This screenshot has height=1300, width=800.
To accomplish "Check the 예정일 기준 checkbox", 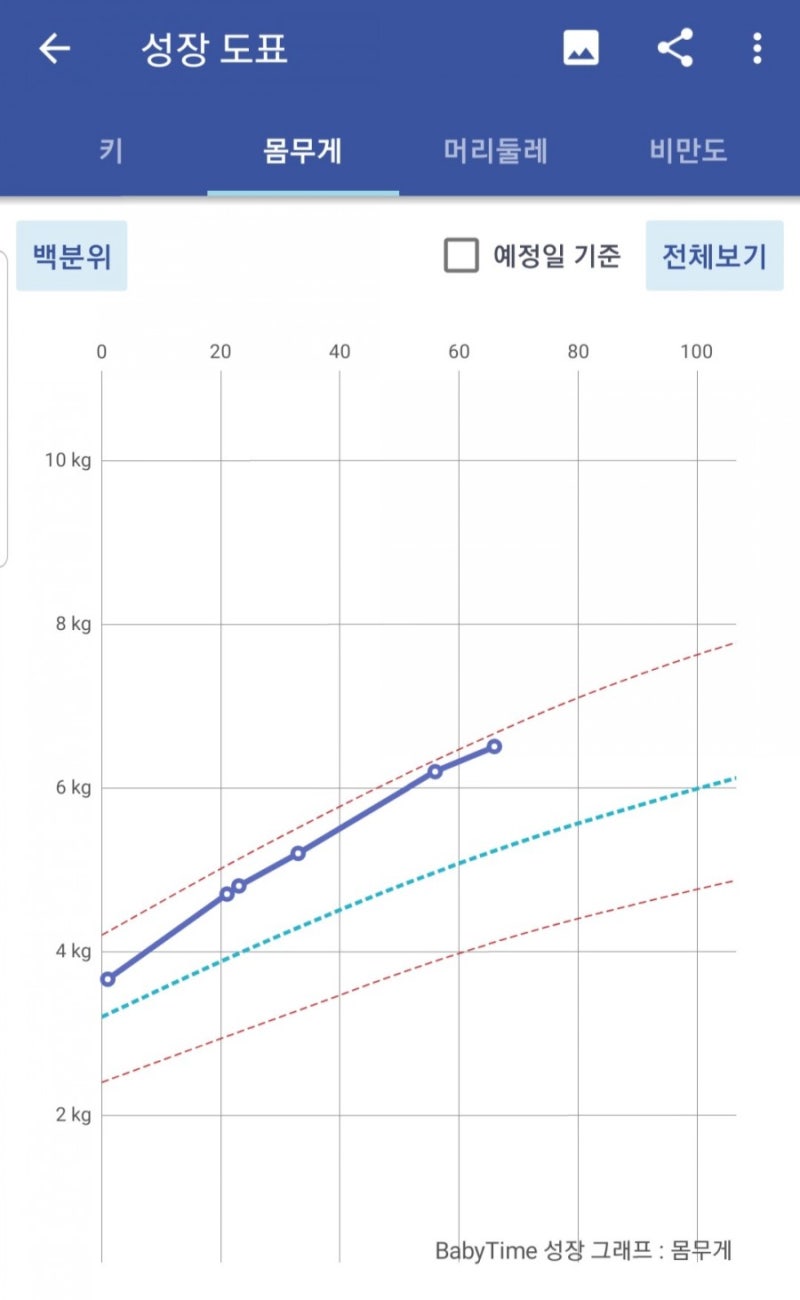I will (x=461, y=256).
